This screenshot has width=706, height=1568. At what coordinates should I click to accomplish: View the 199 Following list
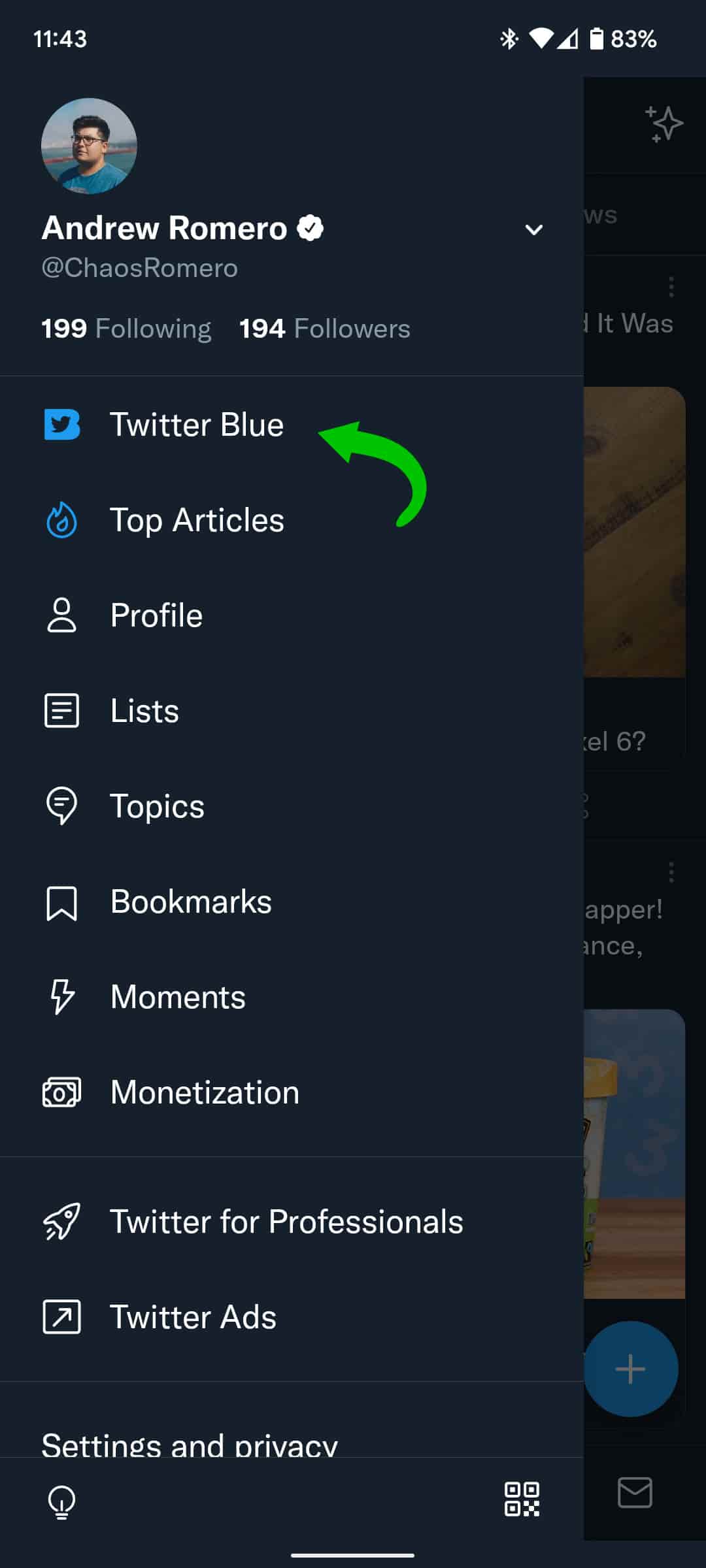[126, 329]
